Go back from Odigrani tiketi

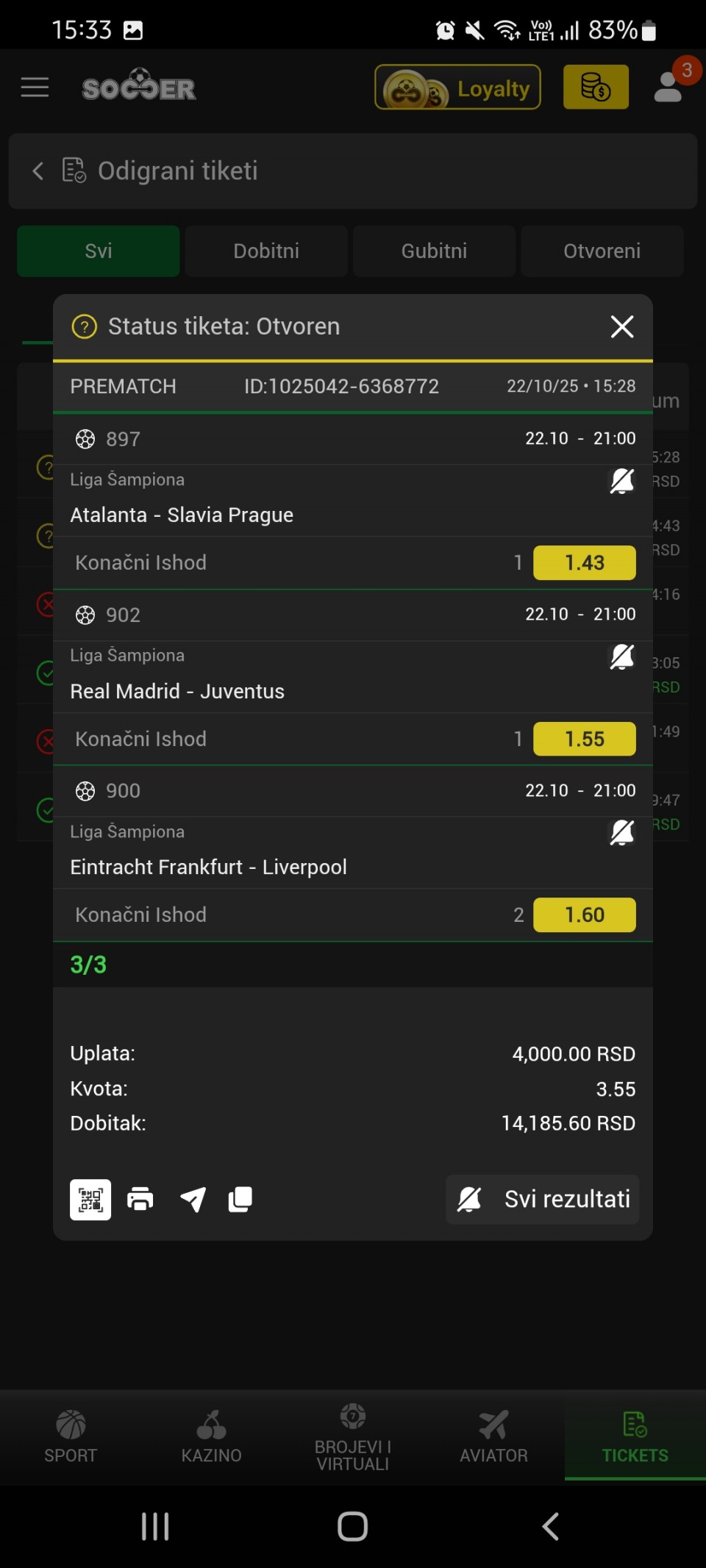pos(38,171)
